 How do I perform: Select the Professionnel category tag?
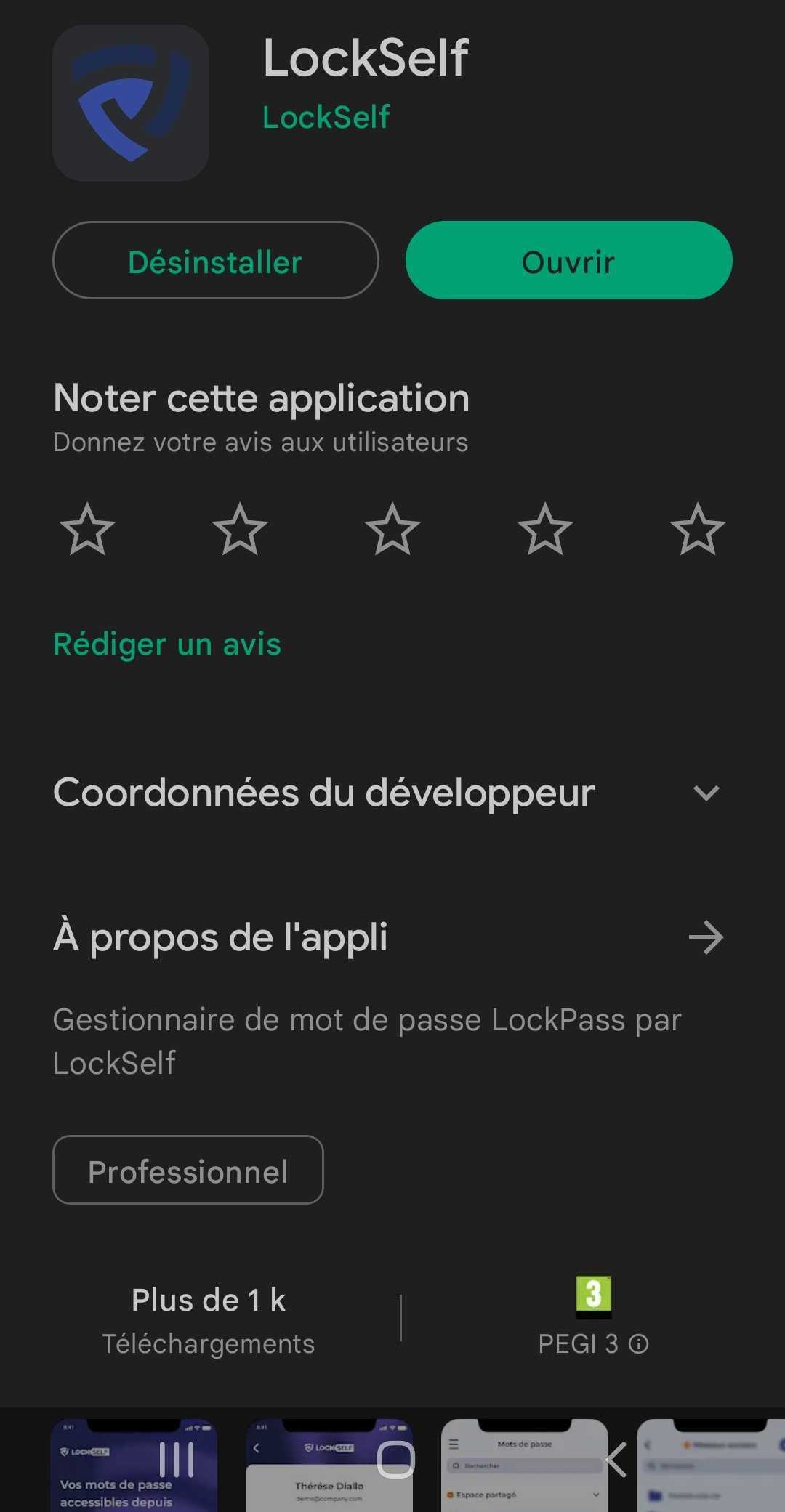point(188,1170)
